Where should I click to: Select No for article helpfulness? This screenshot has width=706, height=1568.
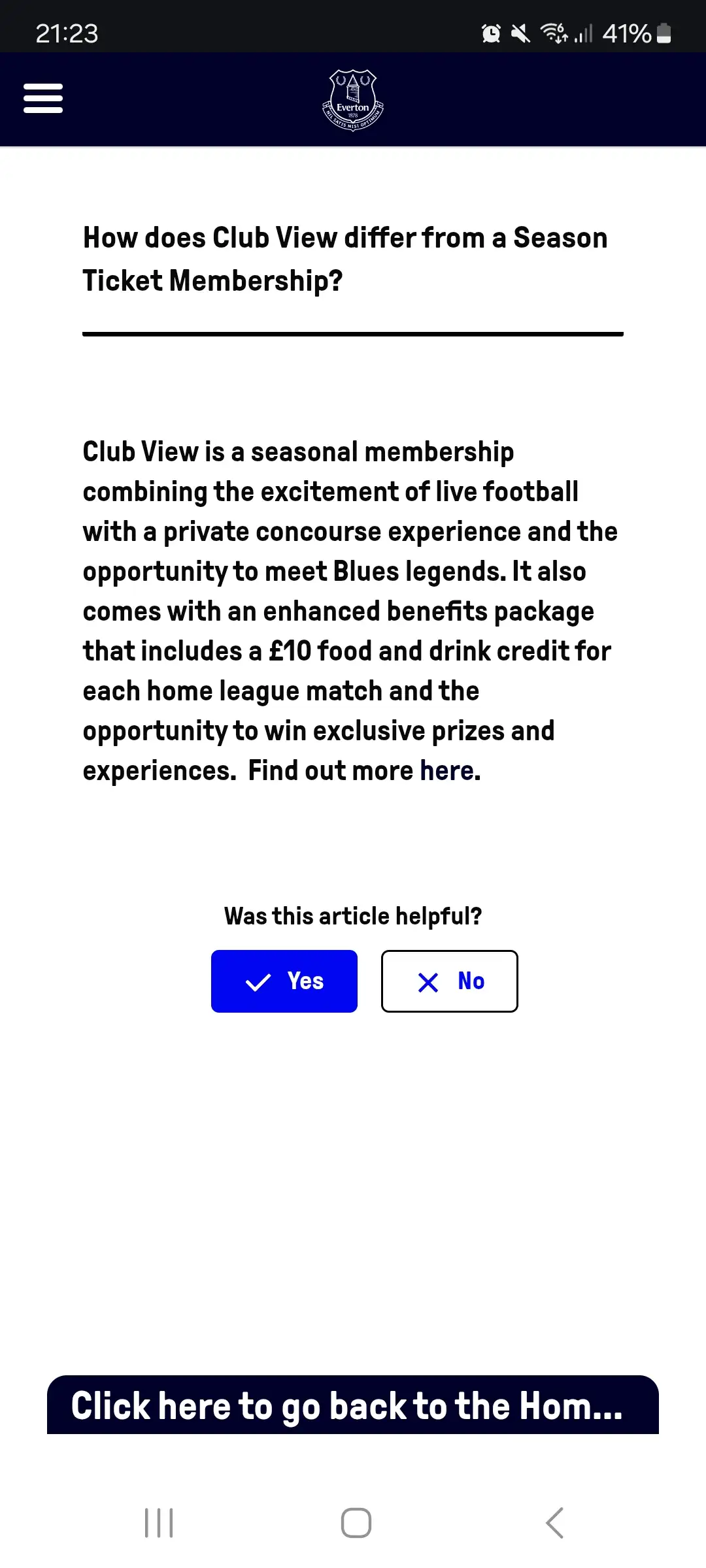(450, 981)
